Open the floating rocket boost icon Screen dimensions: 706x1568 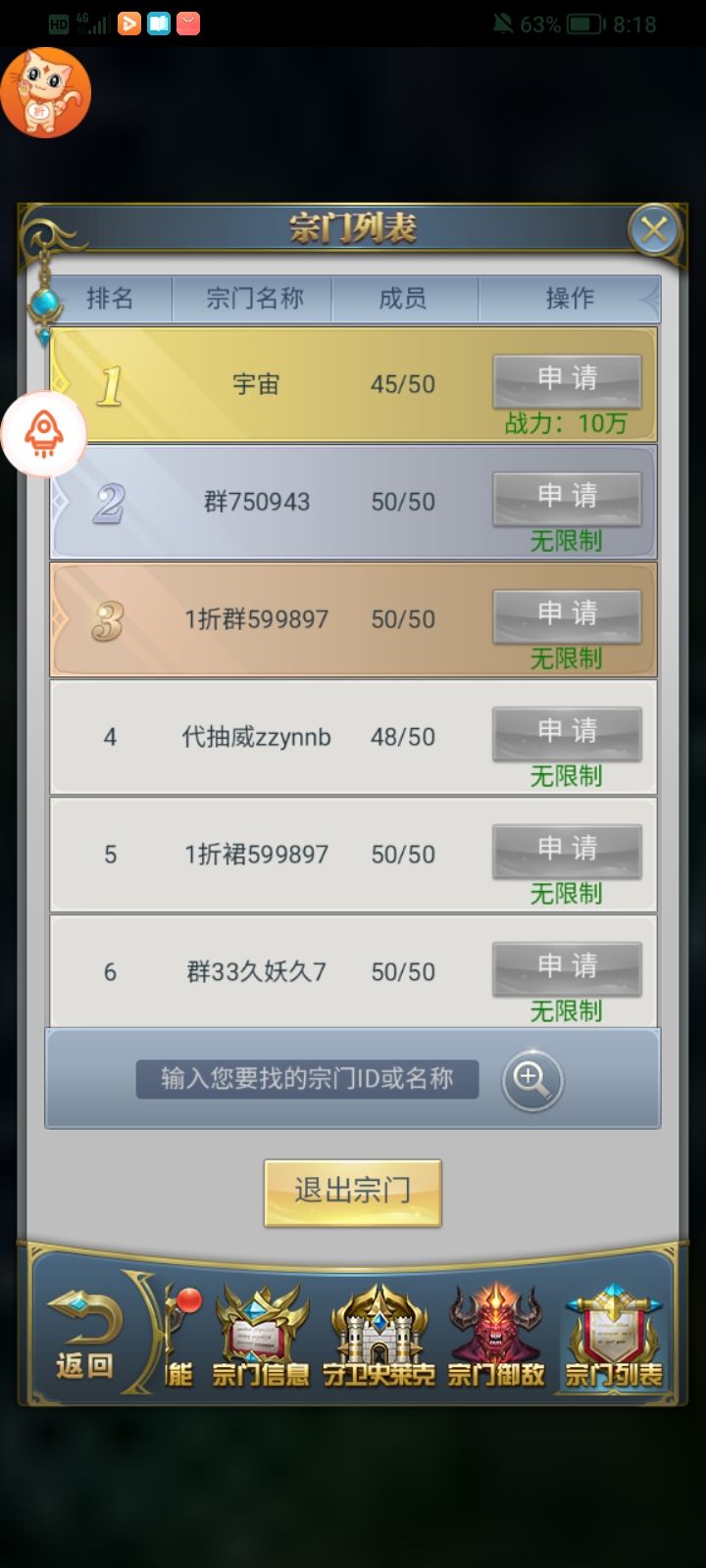click(x=43, y=434)
